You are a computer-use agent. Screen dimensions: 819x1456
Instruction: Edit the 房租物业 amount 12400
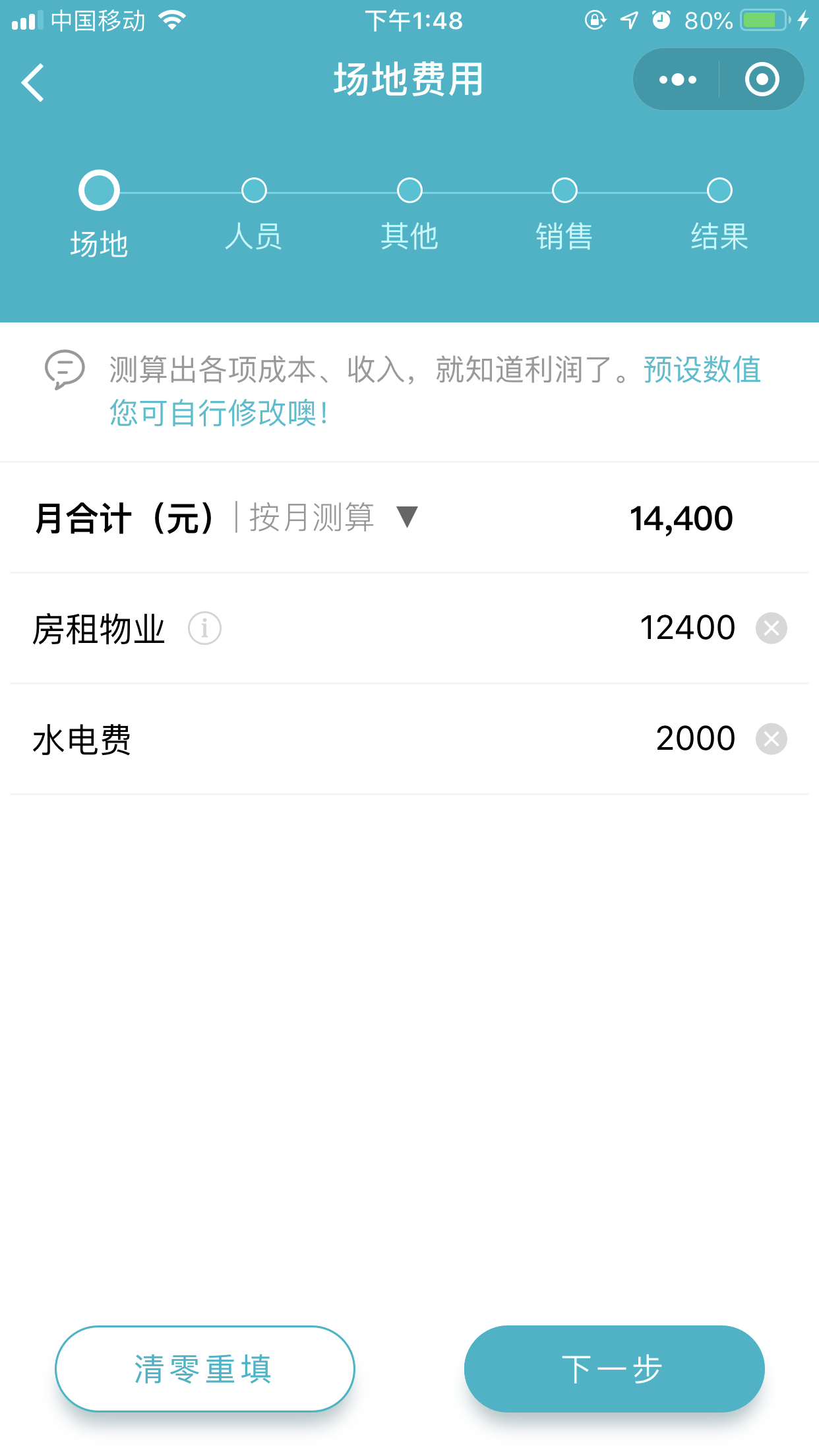pyautogui.click(x=687, y=628)
